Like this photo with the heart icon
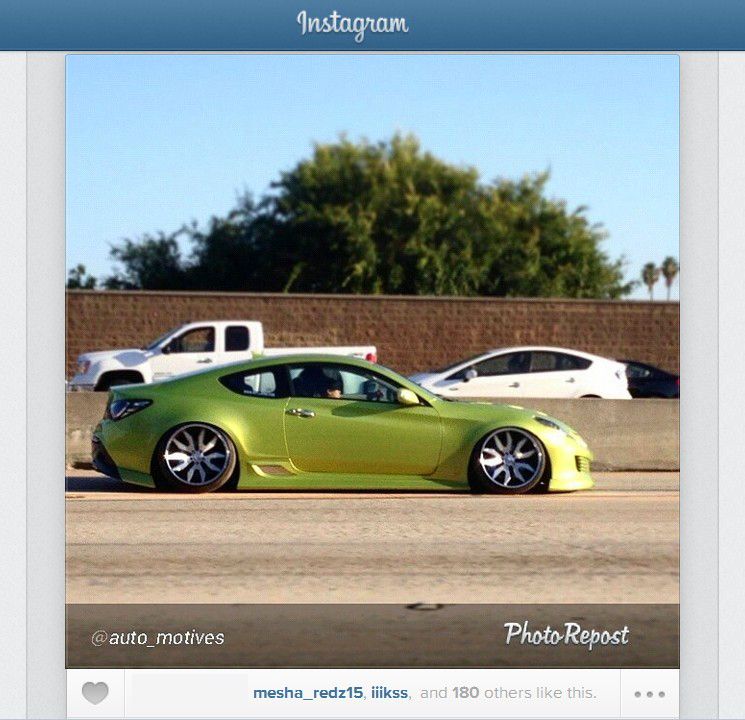The width and height of the screenshot is (745, 720). pos(95,692)
